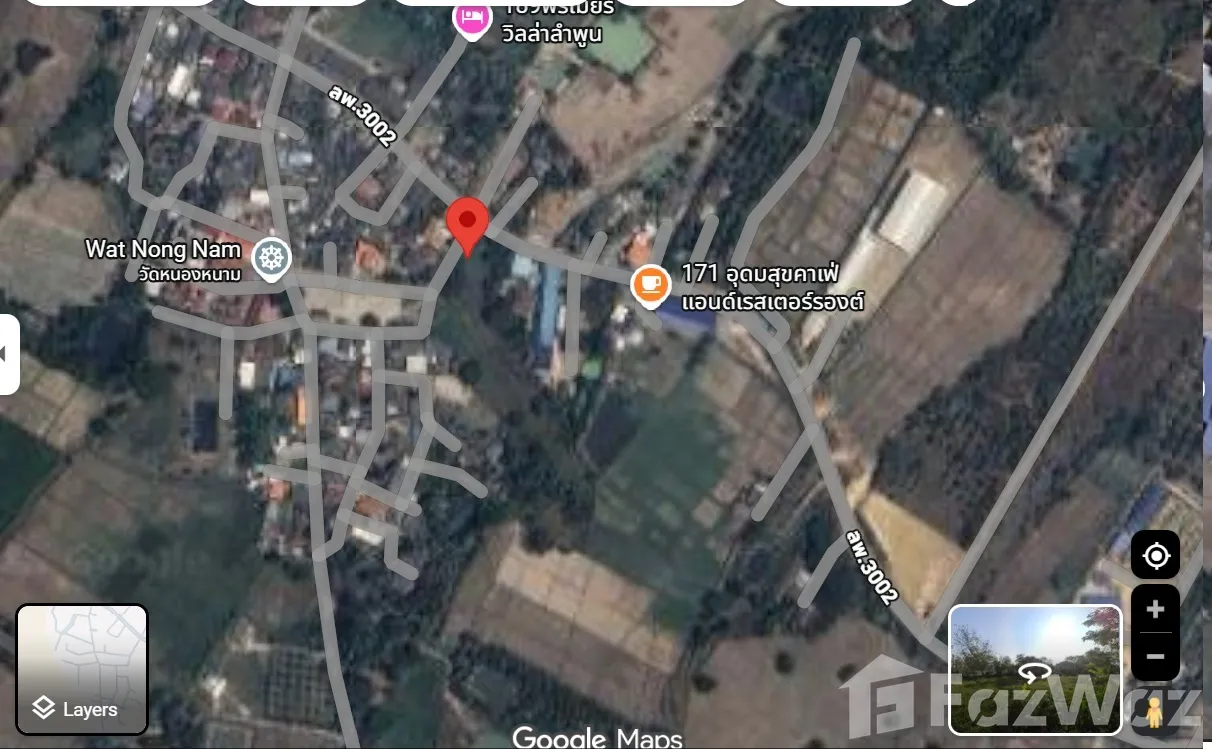This screenshot has width=1212, height=749.
Task: Open Wat Nong Nam temple marker
Action: tap(270, 259)
